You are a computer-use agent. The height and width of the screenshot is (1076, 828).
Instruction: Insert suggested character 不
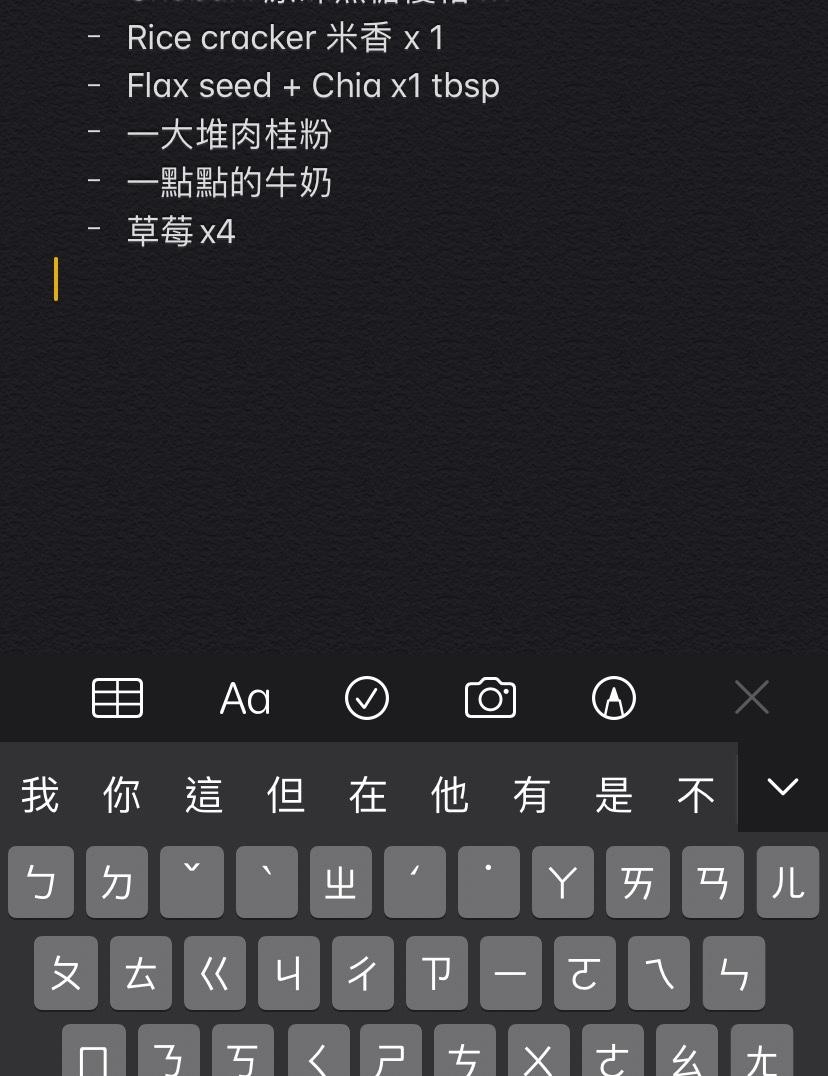click(696, 796)
